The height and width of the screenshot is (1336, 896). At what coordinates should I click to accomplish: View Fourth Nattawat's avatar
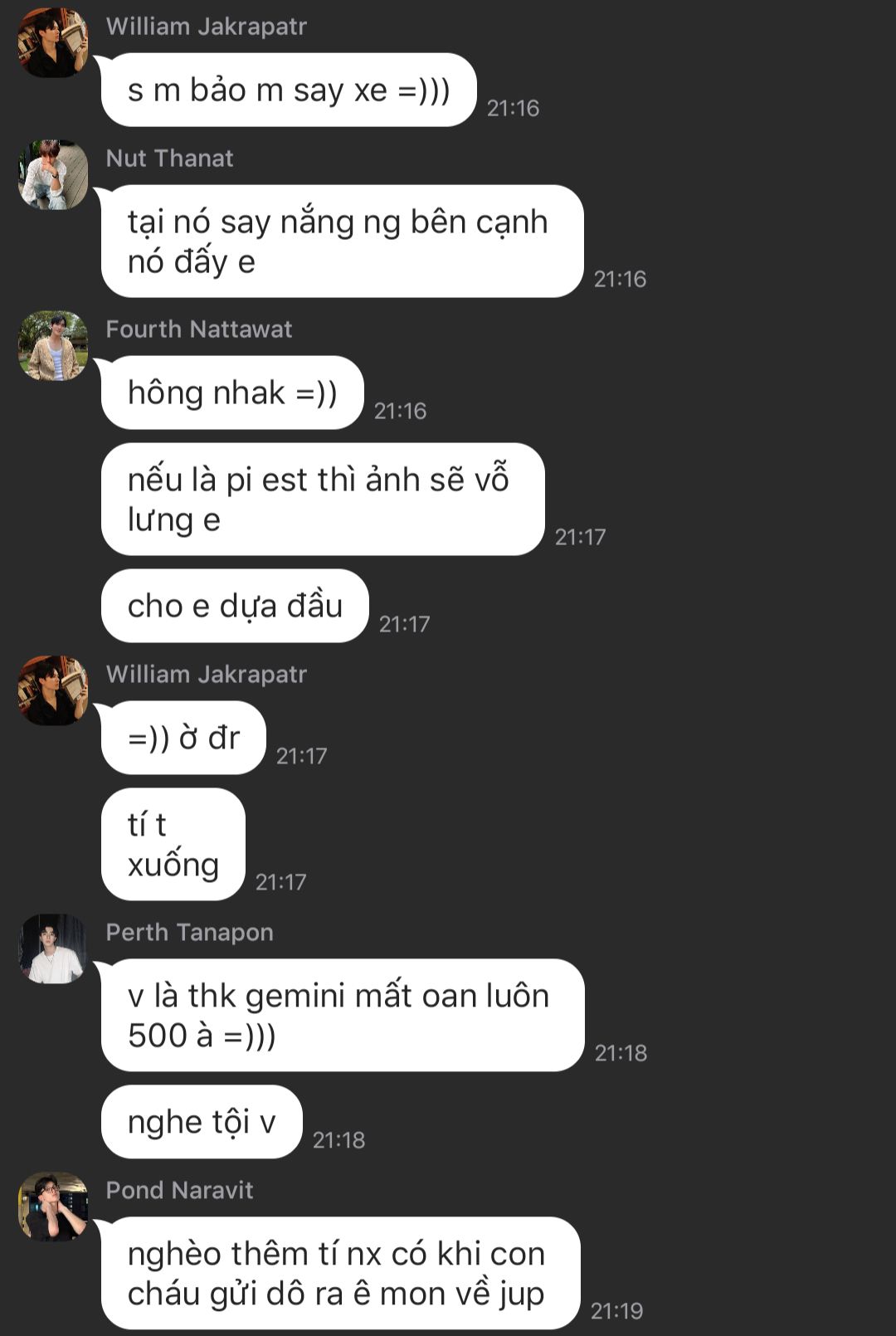53,346
